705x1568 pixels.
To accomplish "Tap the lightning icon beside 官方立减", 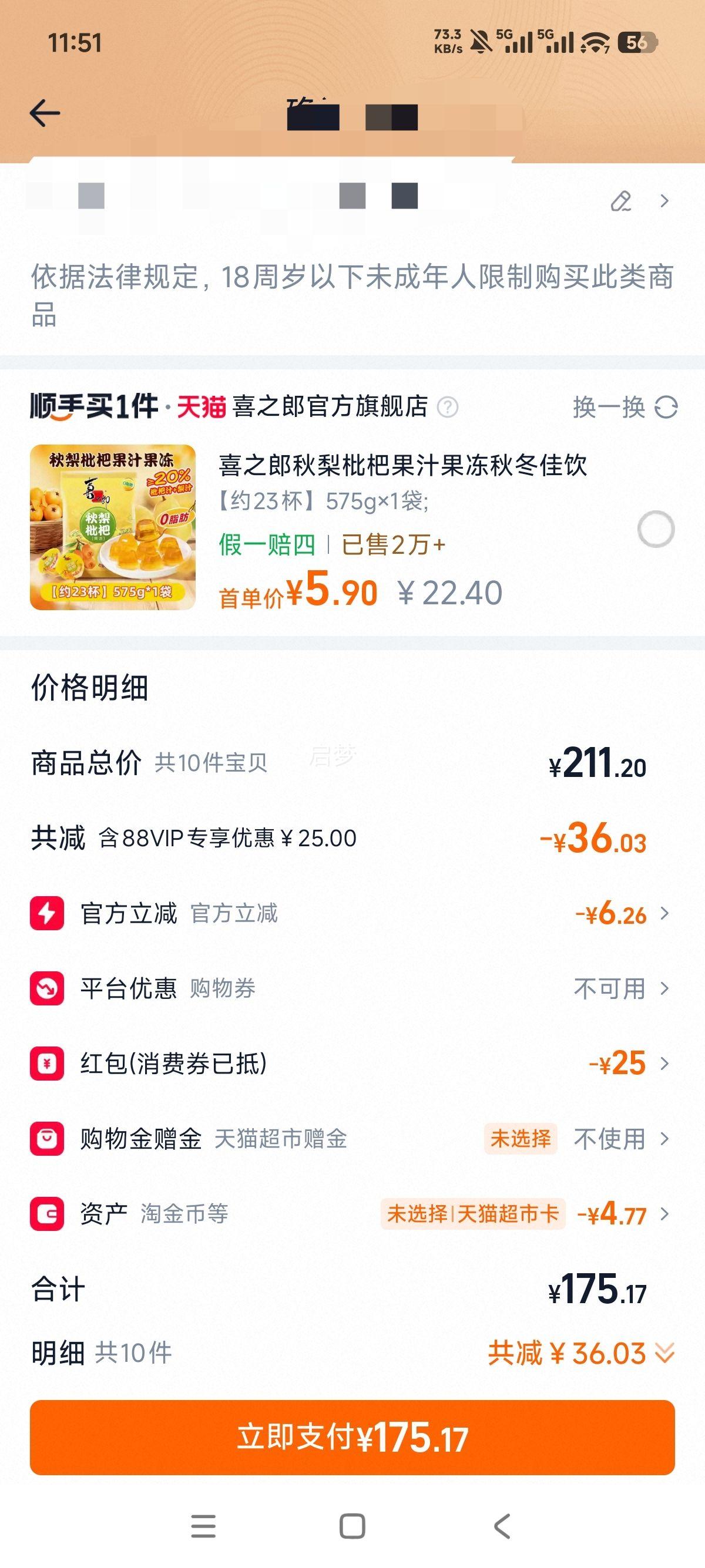I will pyautogui.click(x=49, y=914).
